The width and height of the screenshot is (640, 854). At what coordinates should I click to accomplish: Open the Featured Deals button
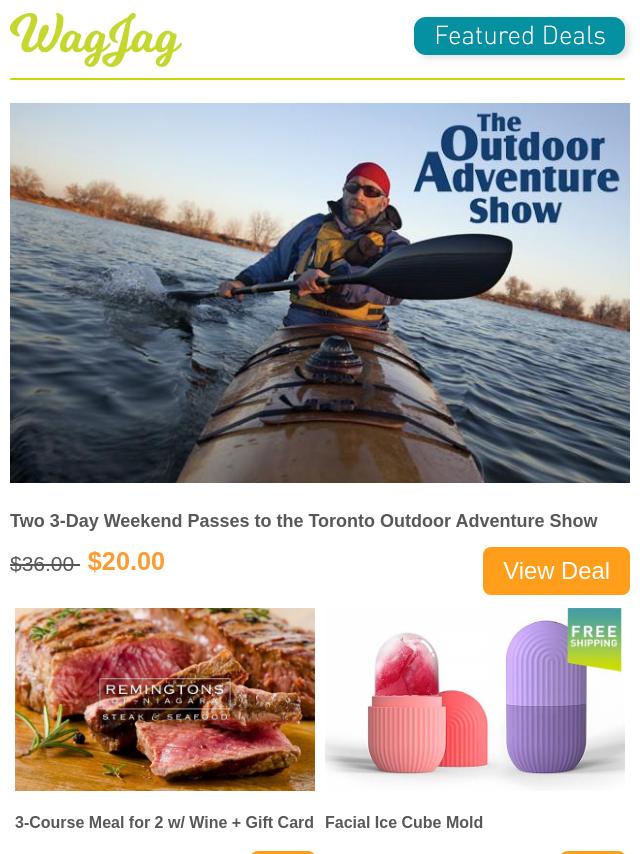point(519,37)
